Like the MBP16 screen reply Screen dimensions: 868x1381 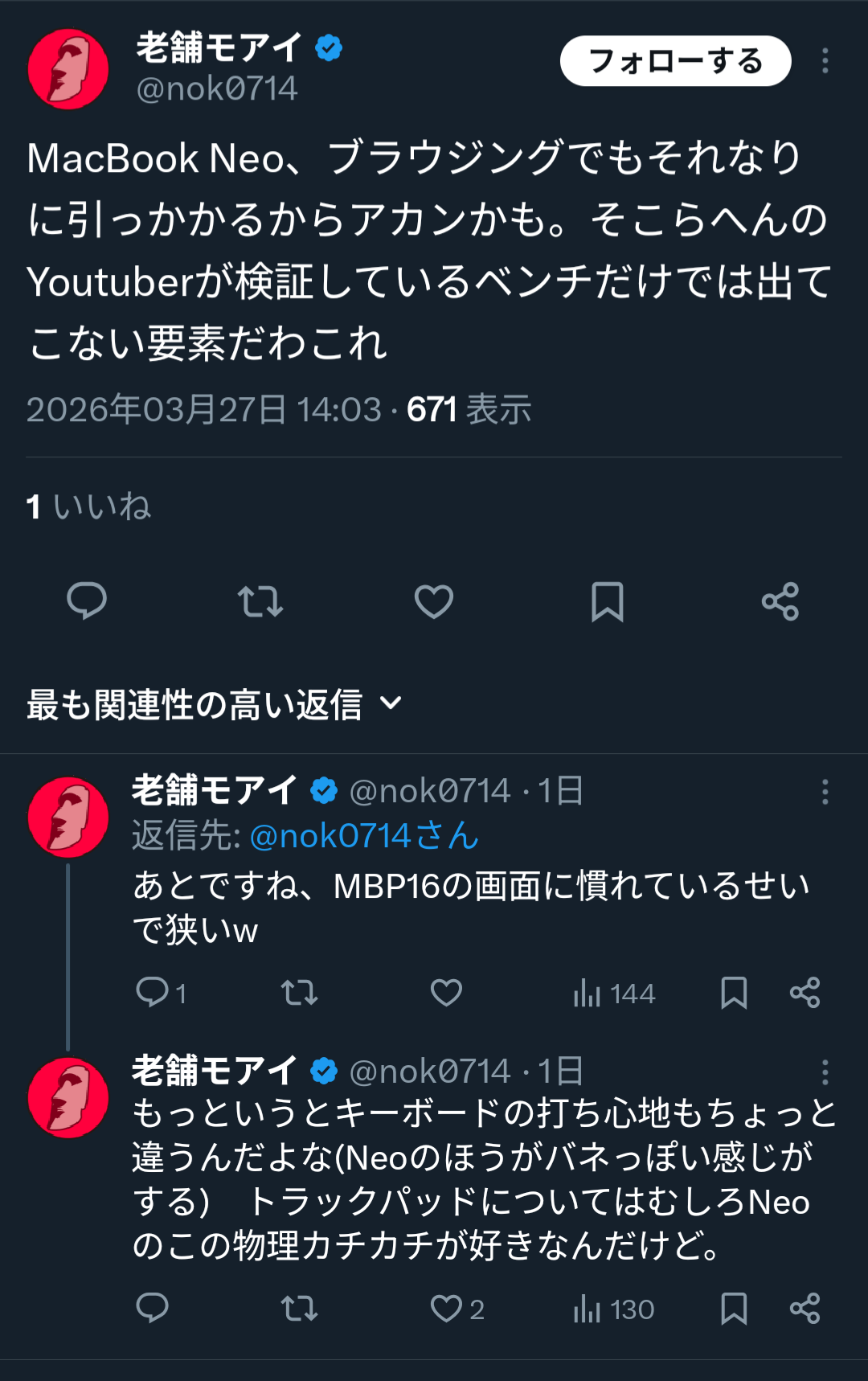(x=446, y=993)
